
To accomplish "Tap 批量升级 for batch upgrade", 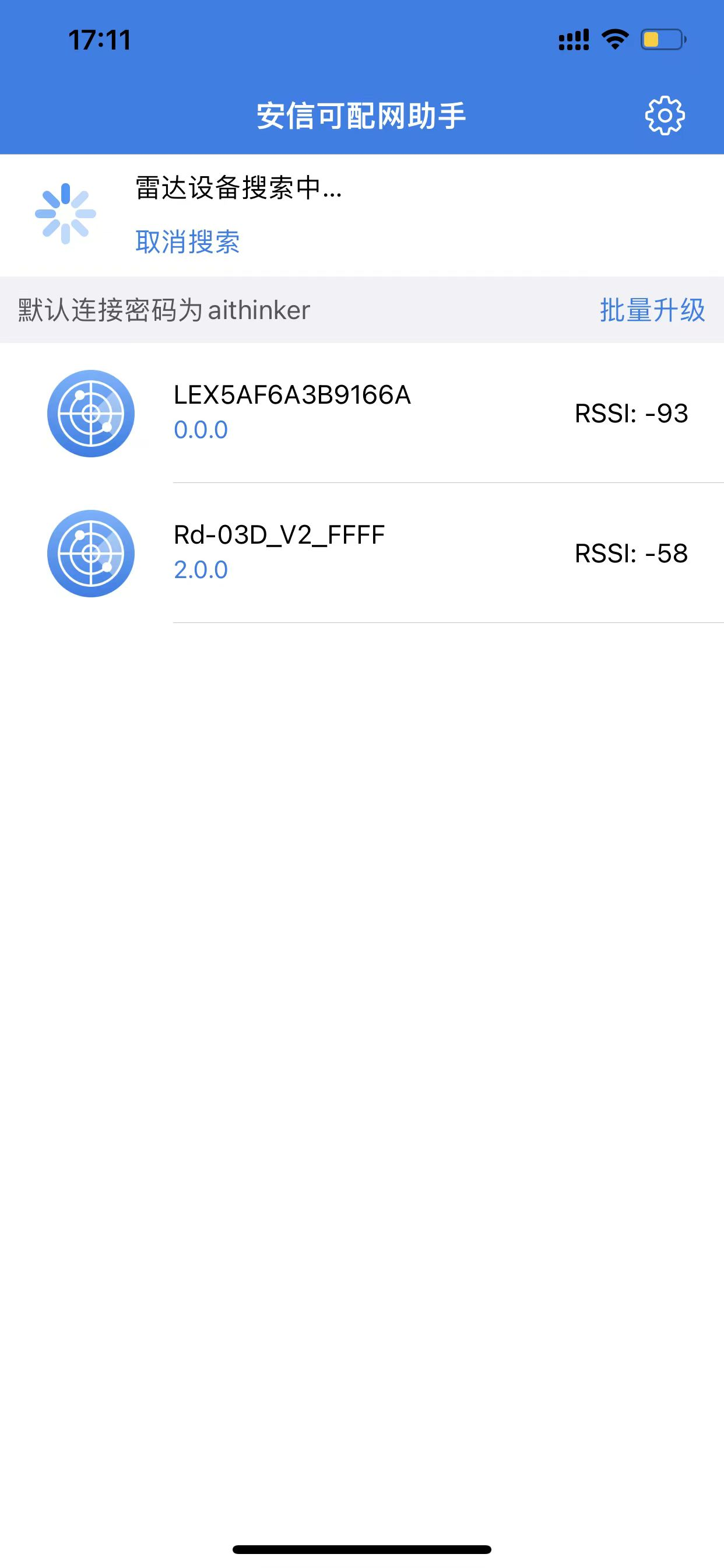I will click(652, 310).
